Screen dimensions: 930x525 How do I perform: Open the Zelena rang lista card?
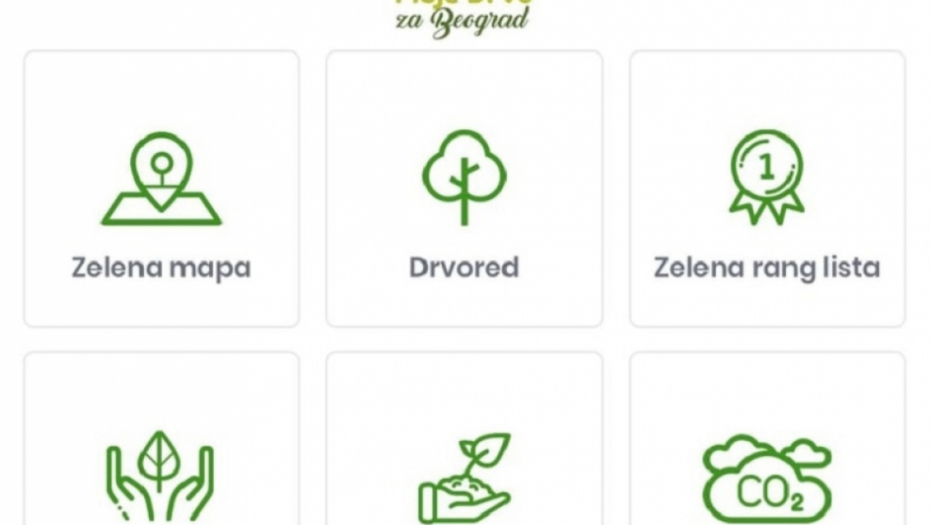767,189
